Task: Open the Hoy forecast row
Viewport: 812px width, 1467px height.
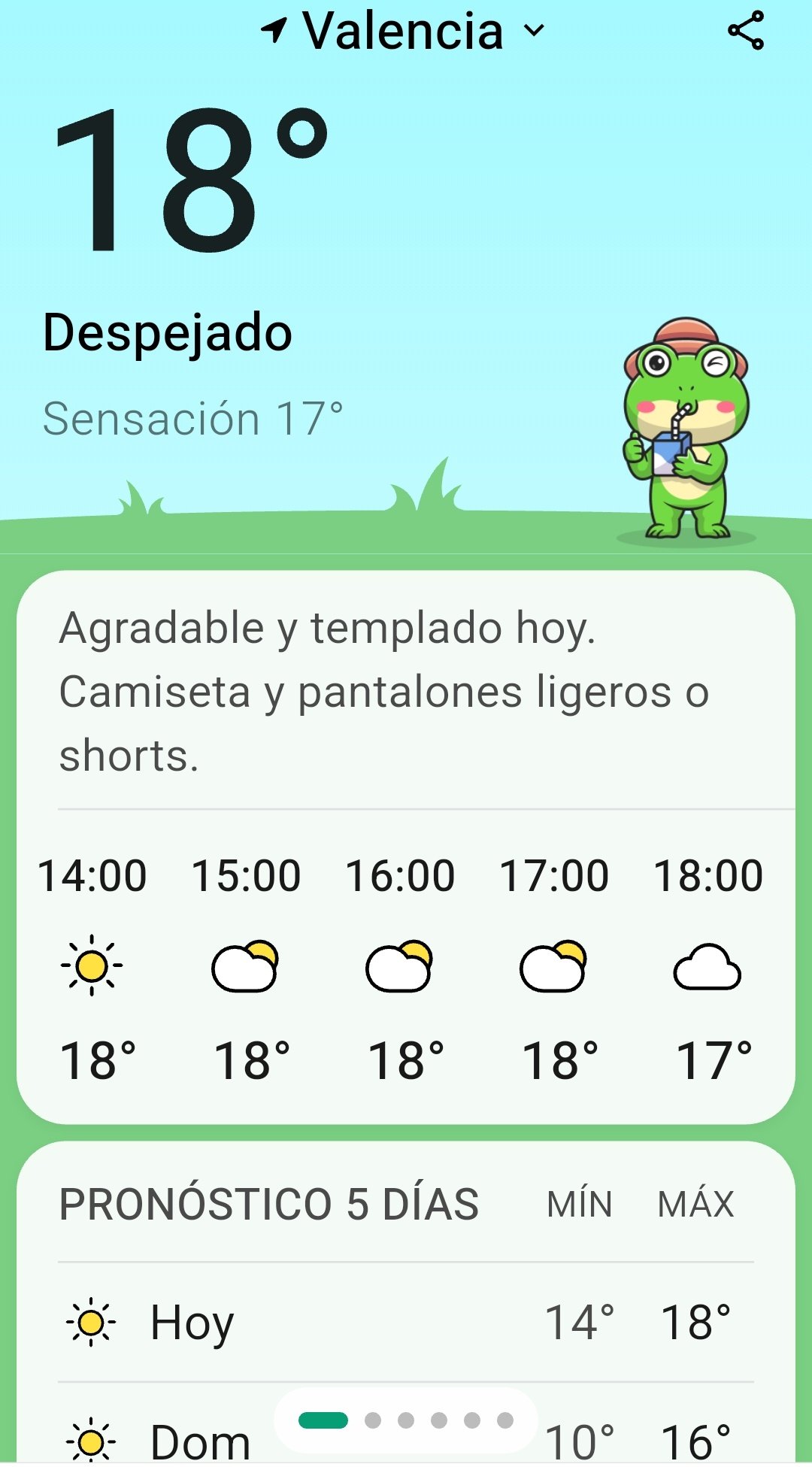Action: 406,1323
